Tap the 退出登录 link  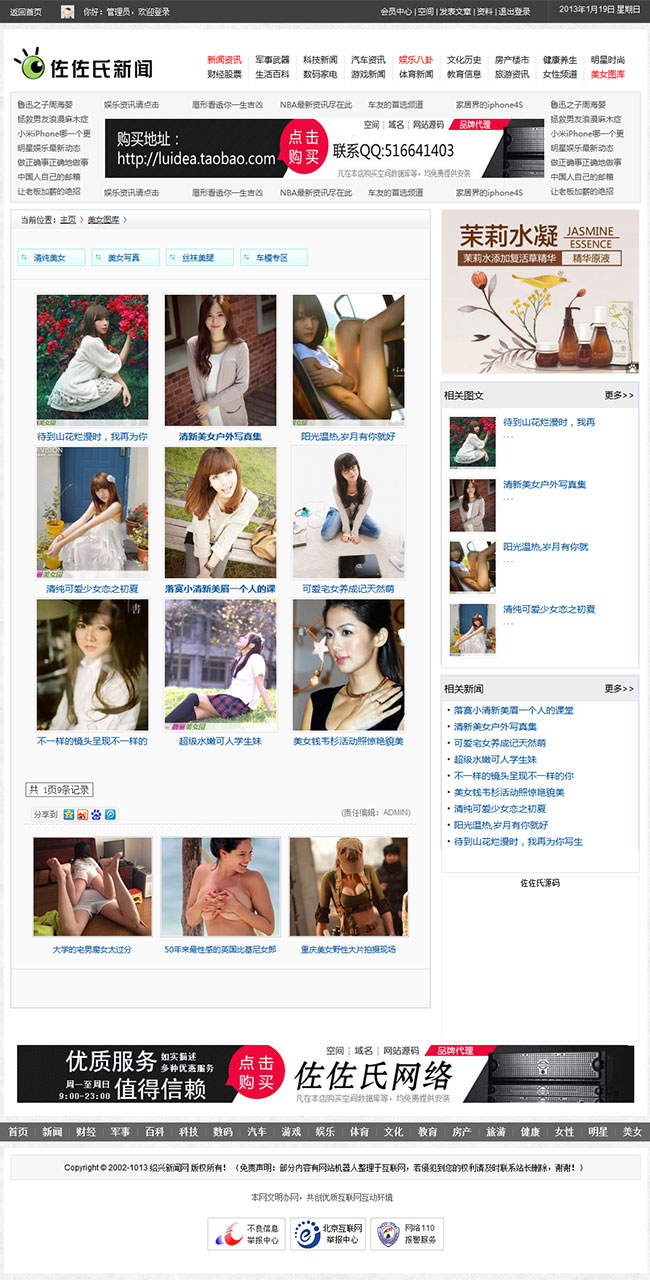tap(514, 12)
